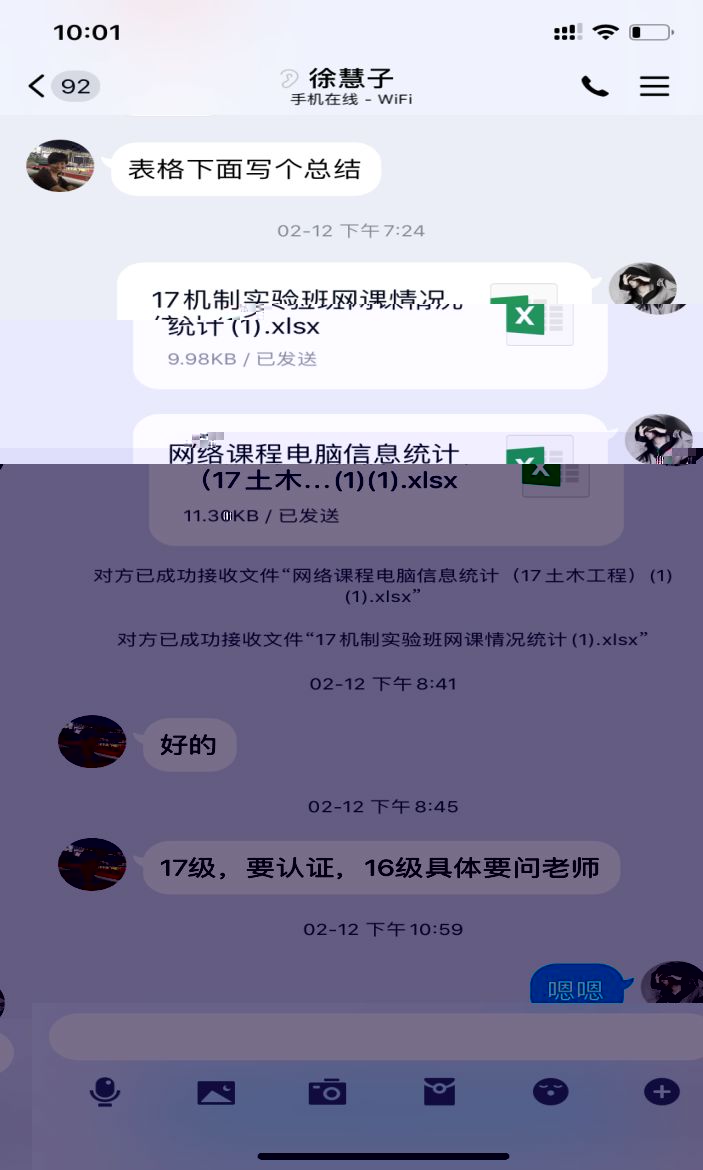This screenshot has width=703, height=1170.
Task: Start a voice call with 徐慧子
Action: tap(594, 87)
